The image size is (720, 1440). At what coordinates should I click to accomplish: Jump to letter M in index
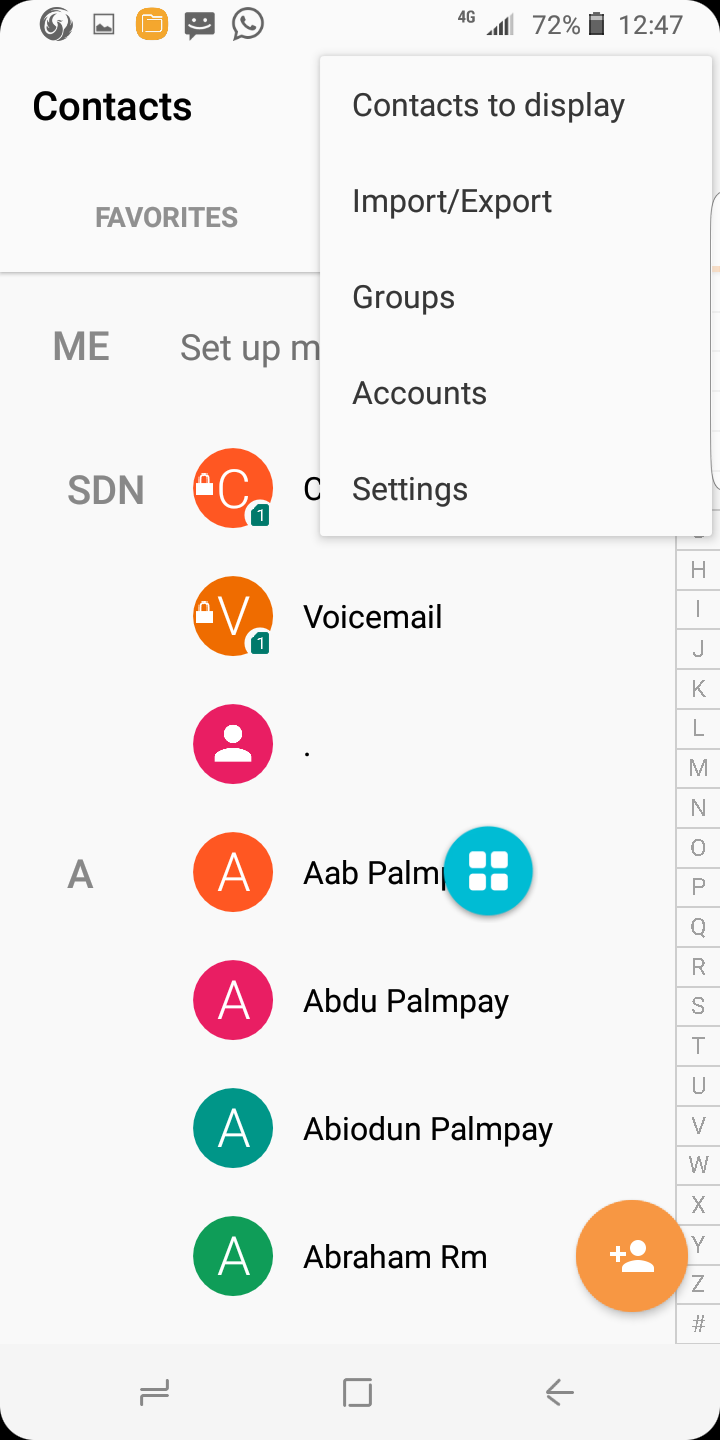[x=698, y=768]
